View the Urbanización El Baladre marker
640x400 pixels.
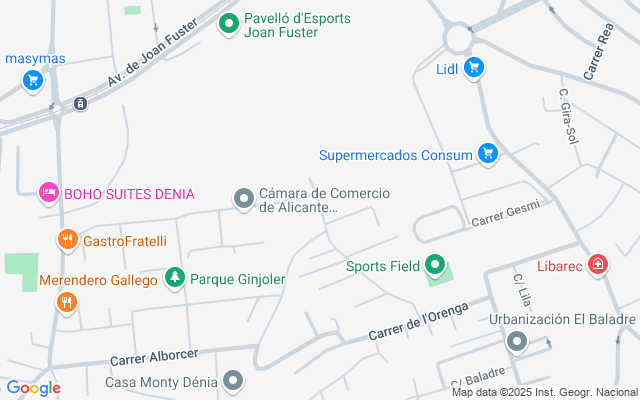(x=516, y=343)
